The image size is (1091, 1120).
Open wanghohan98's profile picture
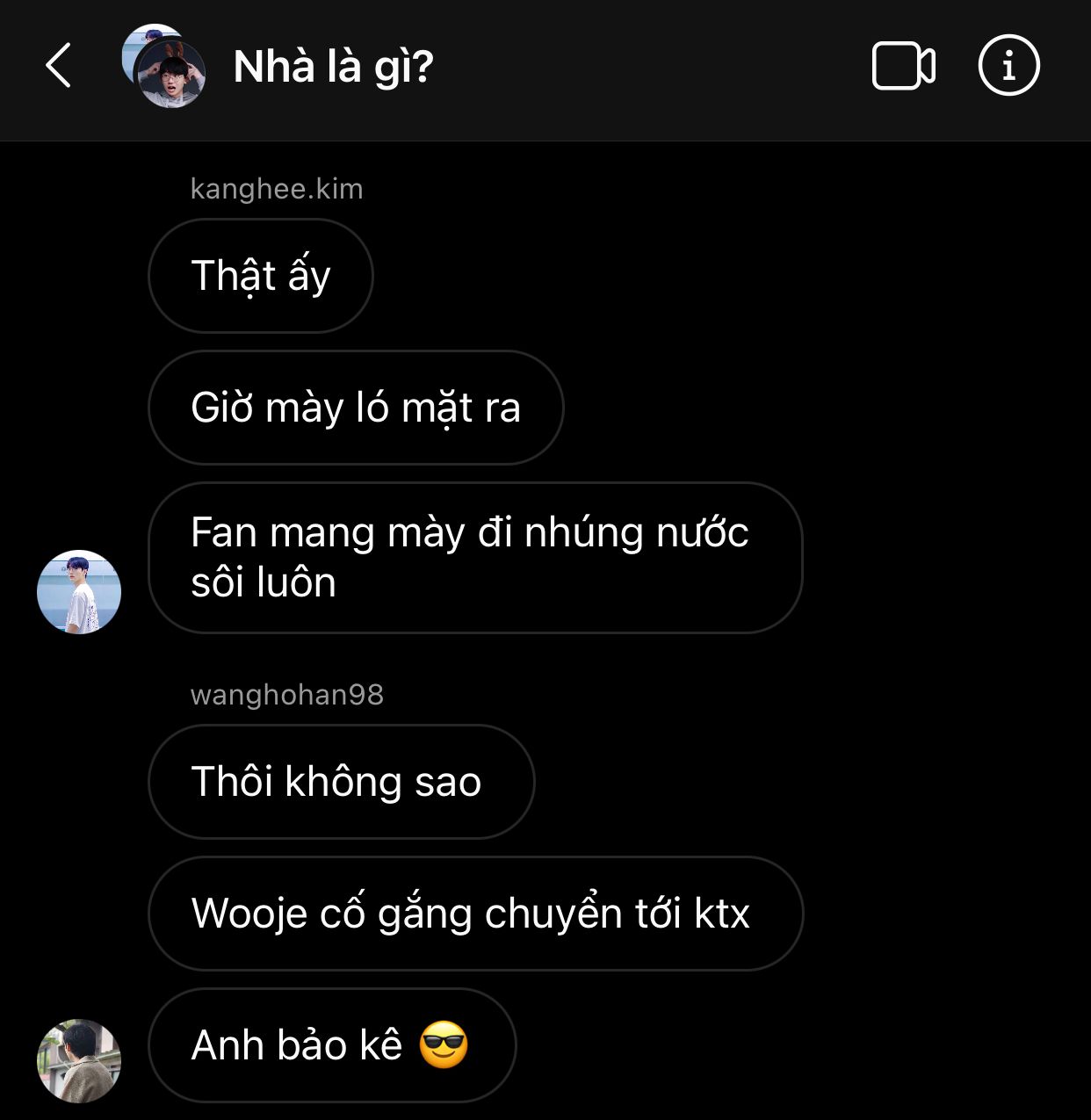(79, 1060)
